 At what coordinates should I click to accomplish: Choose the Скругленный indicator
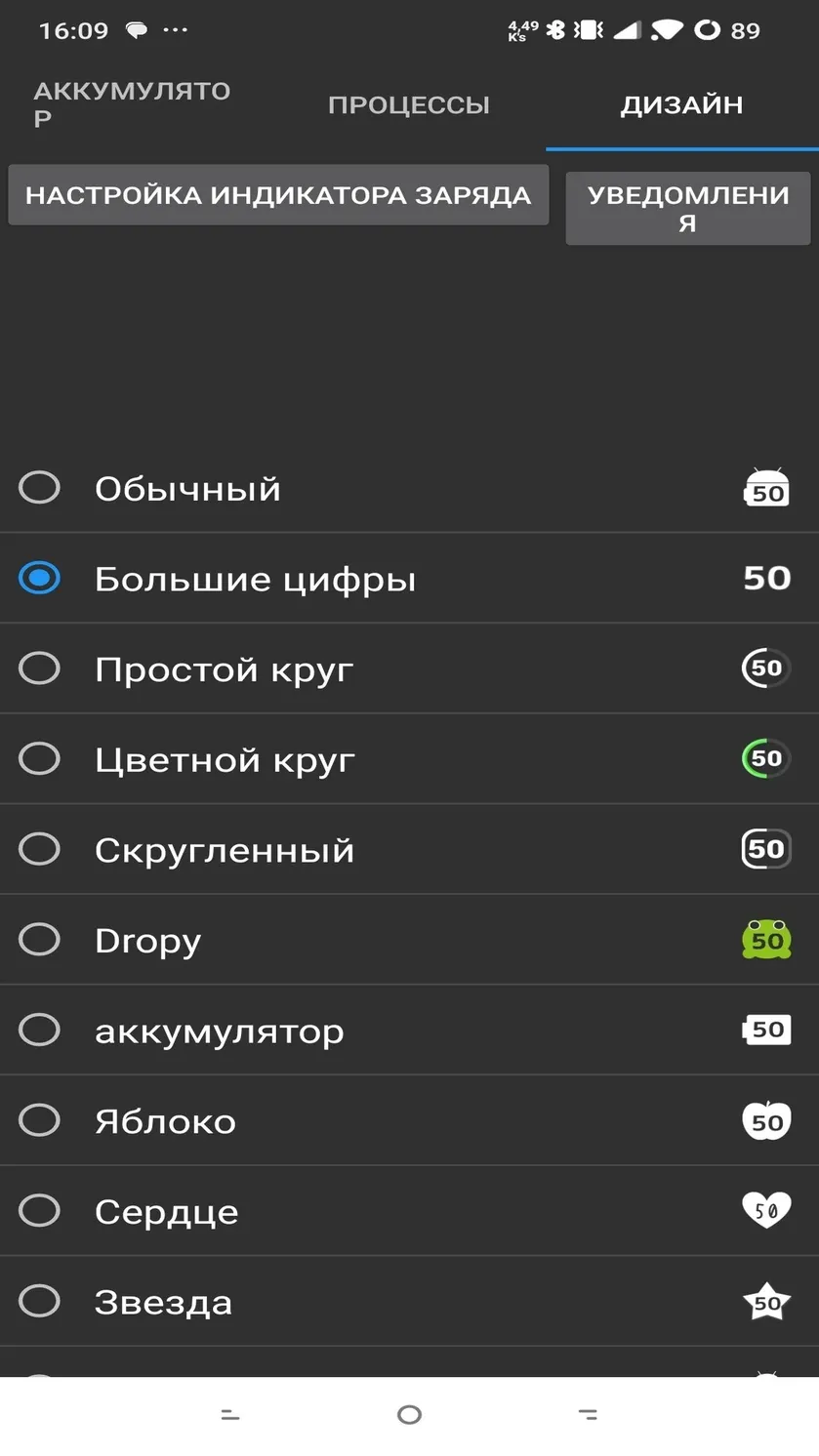click(409, 849)
